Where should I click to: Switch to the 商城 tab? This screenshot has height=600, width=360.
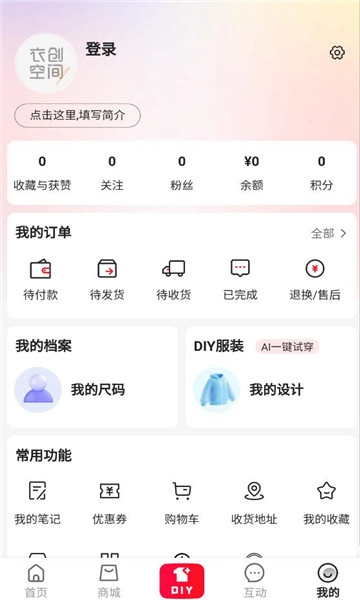point(109,580)
